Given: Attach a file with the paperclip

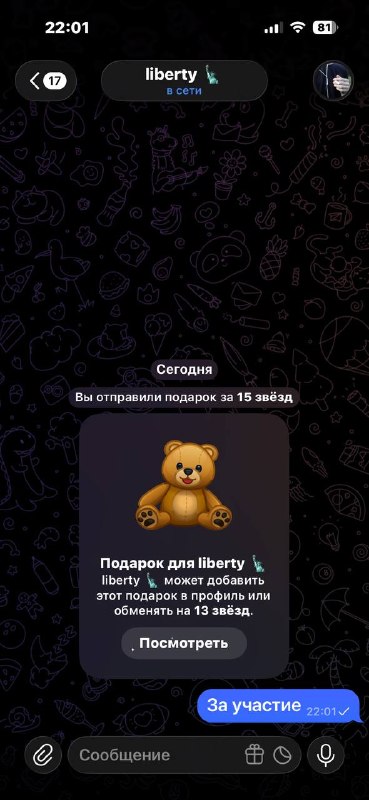Looking at the screenshot, I should pyautogui.click(x=43, y=755).
